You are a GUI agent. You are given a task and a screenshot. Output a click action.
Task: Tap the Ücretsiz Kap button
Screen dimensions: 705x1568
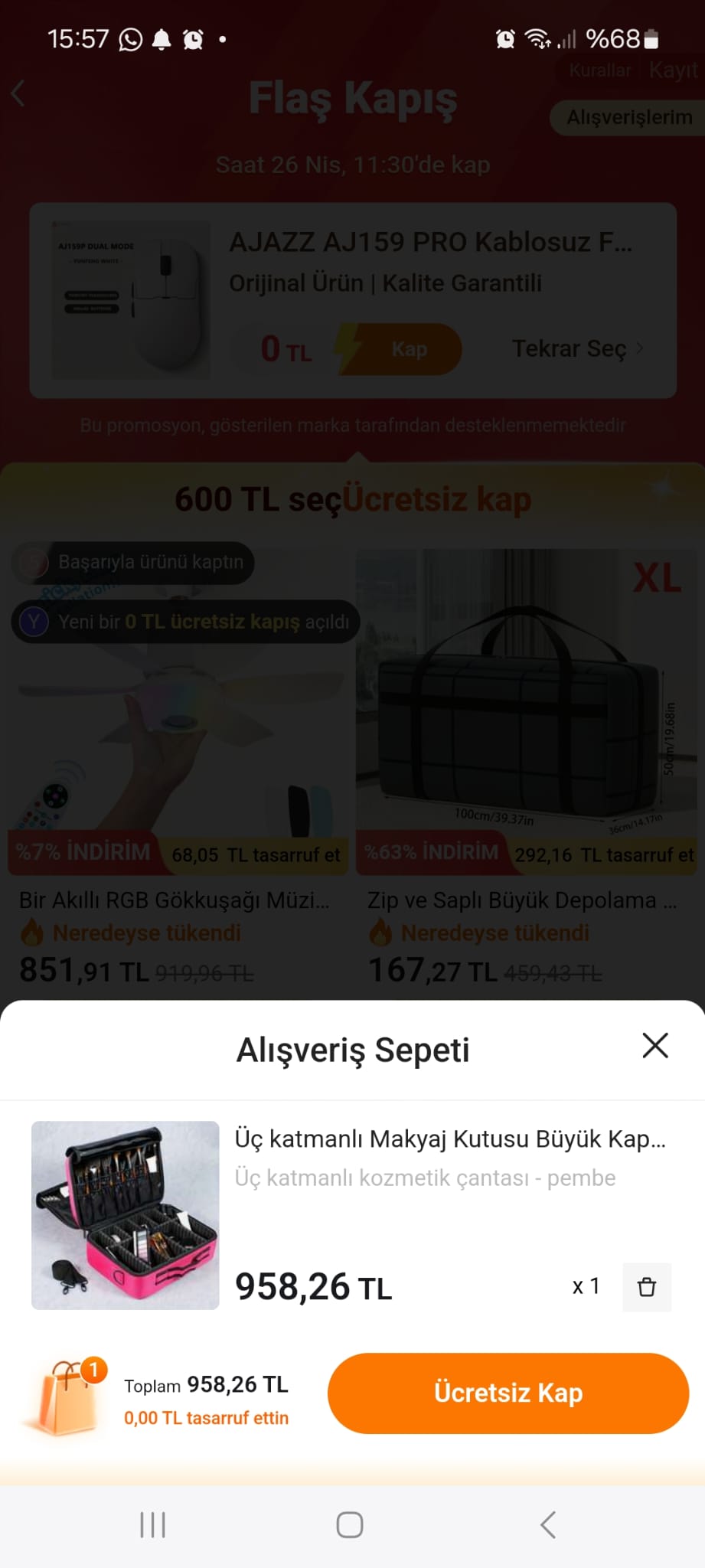pyautogui.click(x=508, y=1393)
